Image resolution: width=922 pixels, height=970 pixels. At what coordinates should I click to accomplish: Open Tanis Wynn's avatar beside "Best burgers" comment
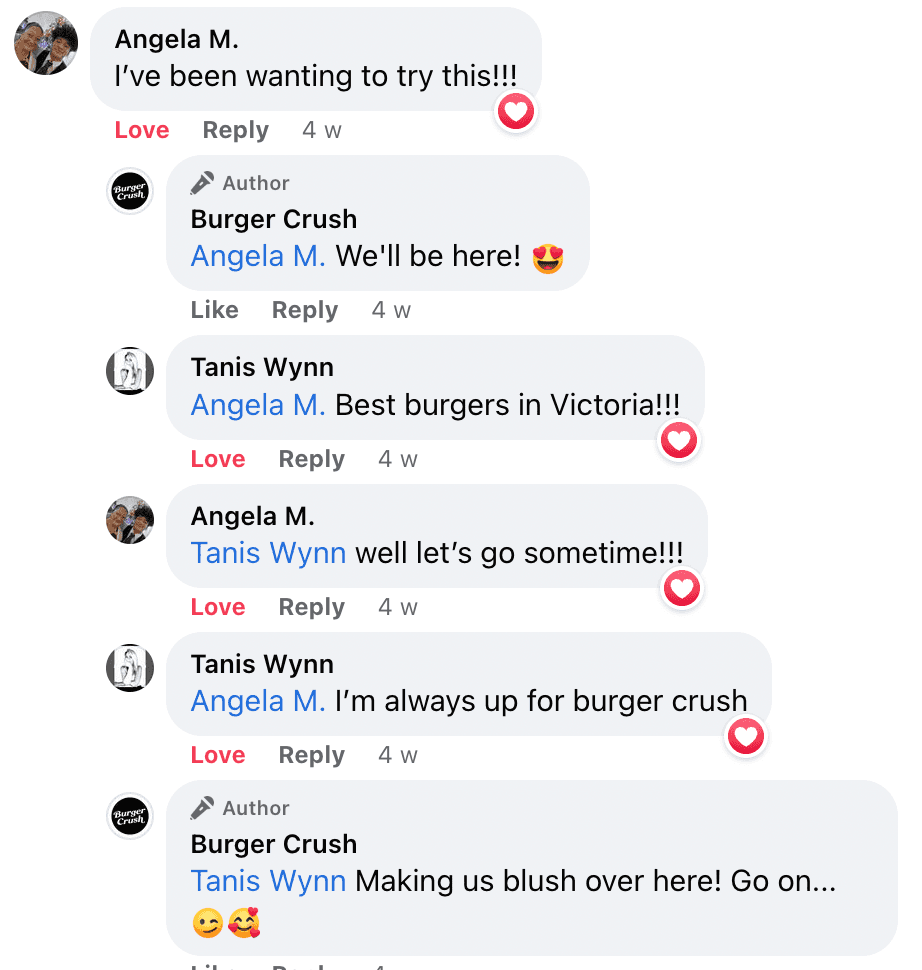tap(130, 371)
